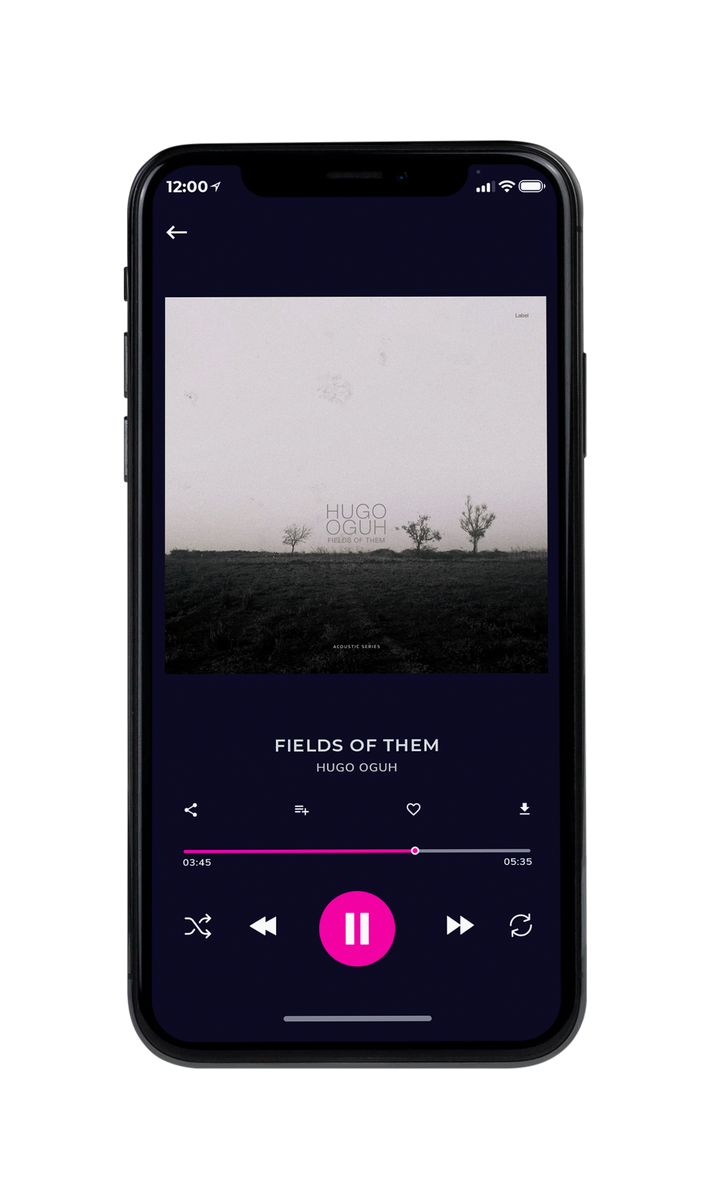Download the current track
Viewport: 720px width, 1200px height.
click(524, 809)
